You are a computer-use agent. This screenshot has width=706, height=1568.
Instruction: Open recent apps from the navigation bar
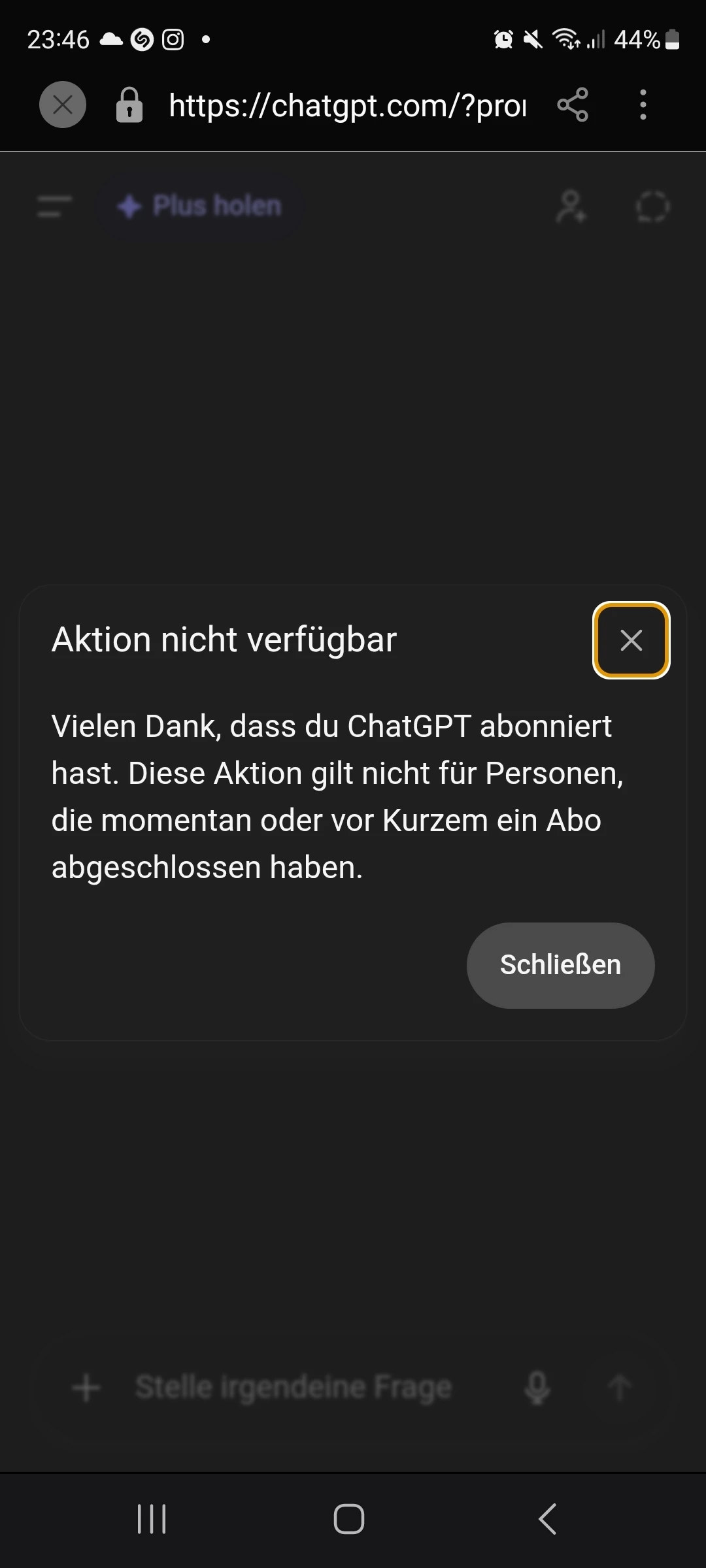(152, 1518)
